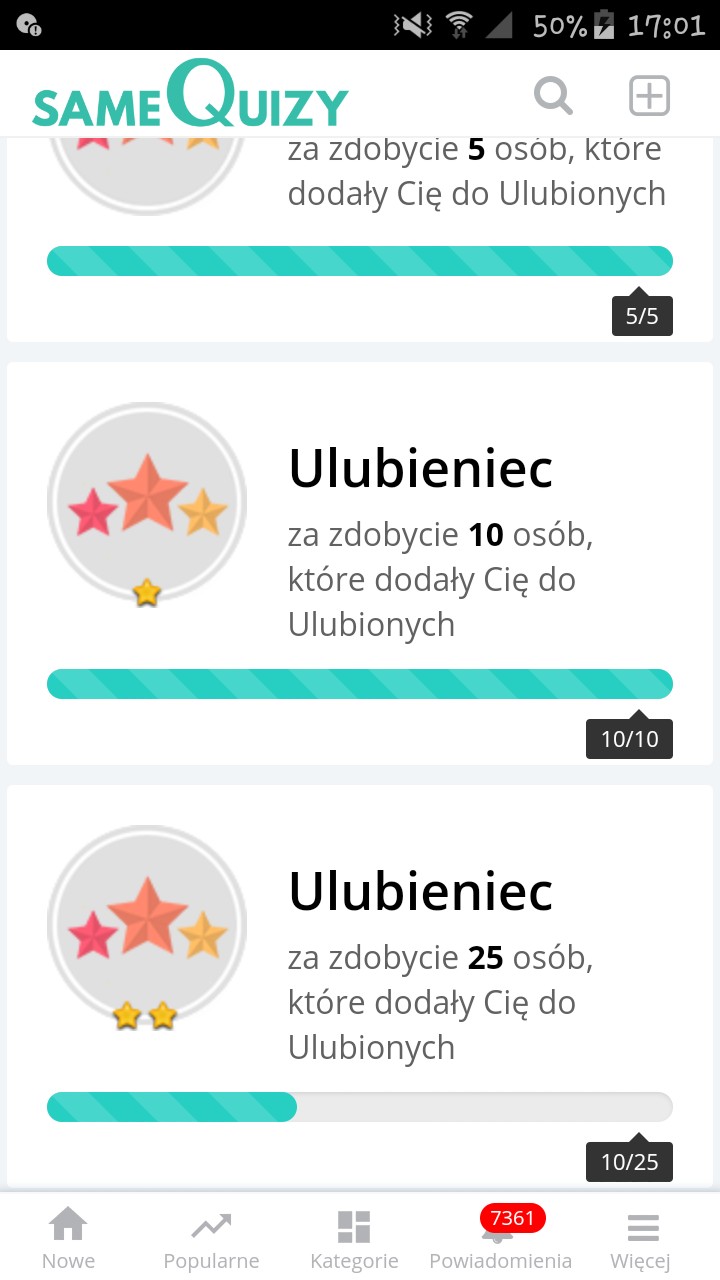Select the Kategorie tab
The width and height of the screenshot is (720, 1280).
354,1238
